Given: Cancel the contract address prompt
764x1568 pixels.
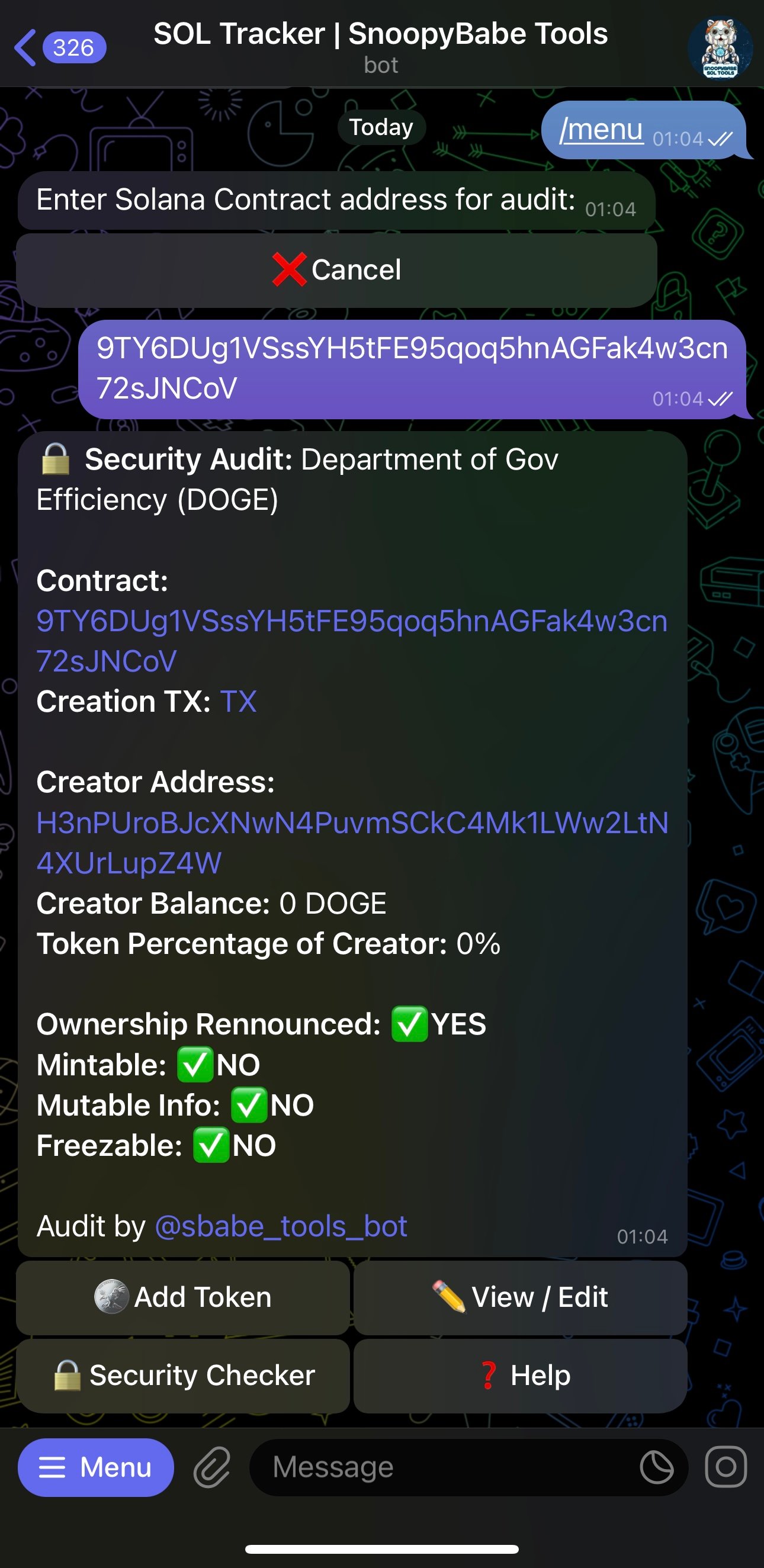Looking at the screenshot, I should point(336,269).
